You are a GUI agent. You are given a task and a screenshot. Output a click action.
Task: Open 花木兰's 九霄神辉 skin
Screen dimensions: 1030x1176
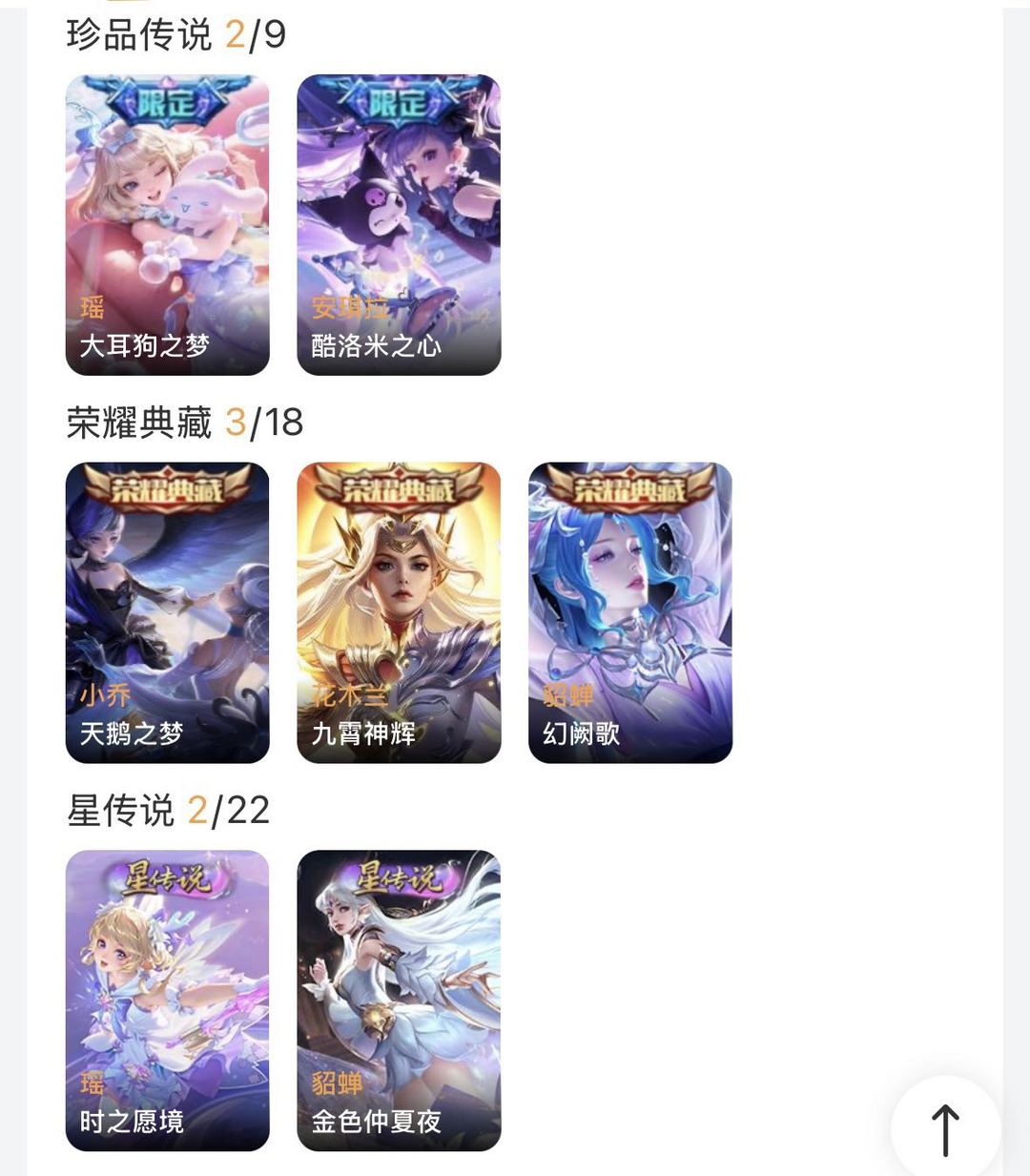(x=399, y=612)
